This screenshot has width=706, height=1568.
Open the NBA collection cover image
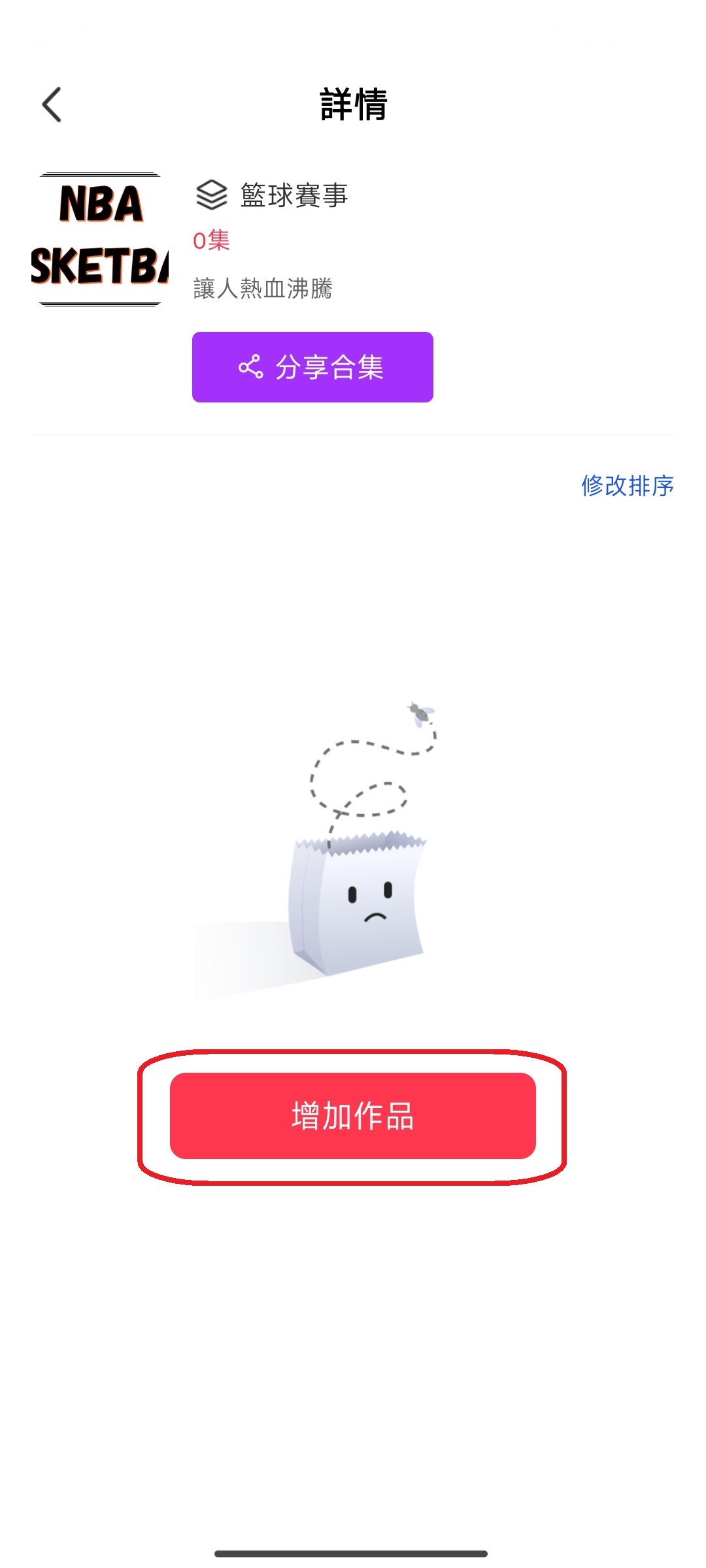point(100,240)
